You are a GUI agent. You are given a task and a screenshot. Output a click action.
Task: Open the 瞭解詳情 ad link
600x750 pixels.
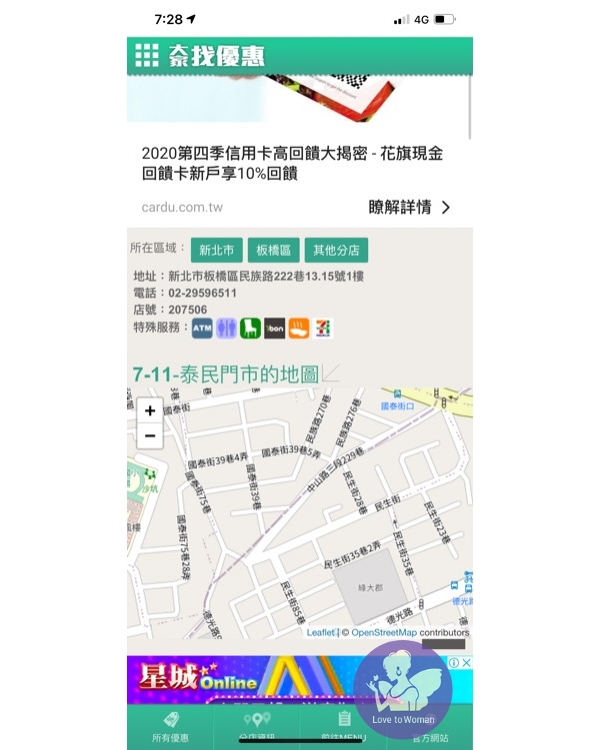point(409,208)
